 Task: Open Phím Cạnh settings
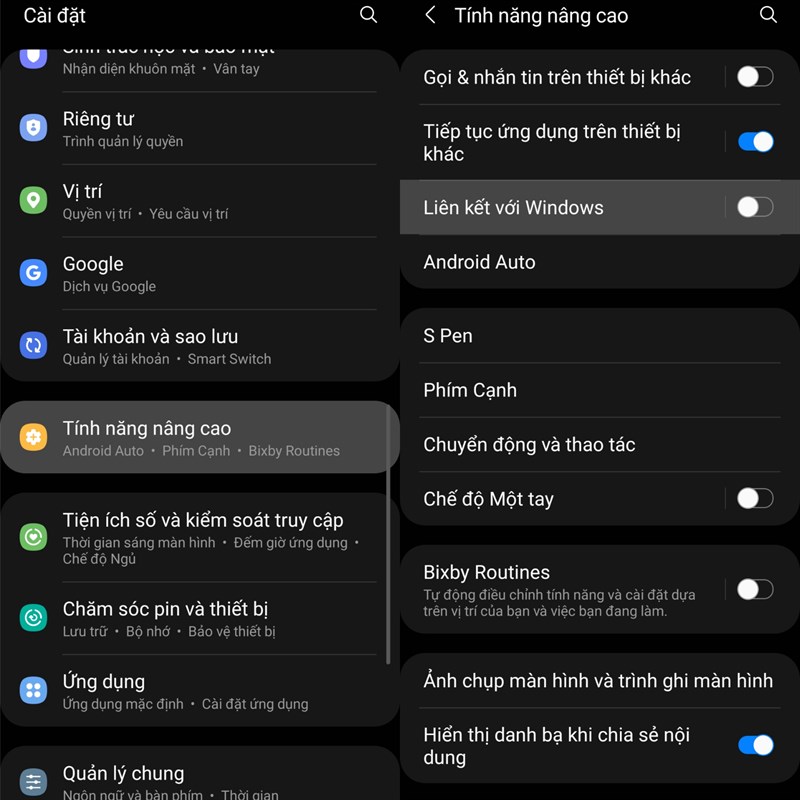560,390
